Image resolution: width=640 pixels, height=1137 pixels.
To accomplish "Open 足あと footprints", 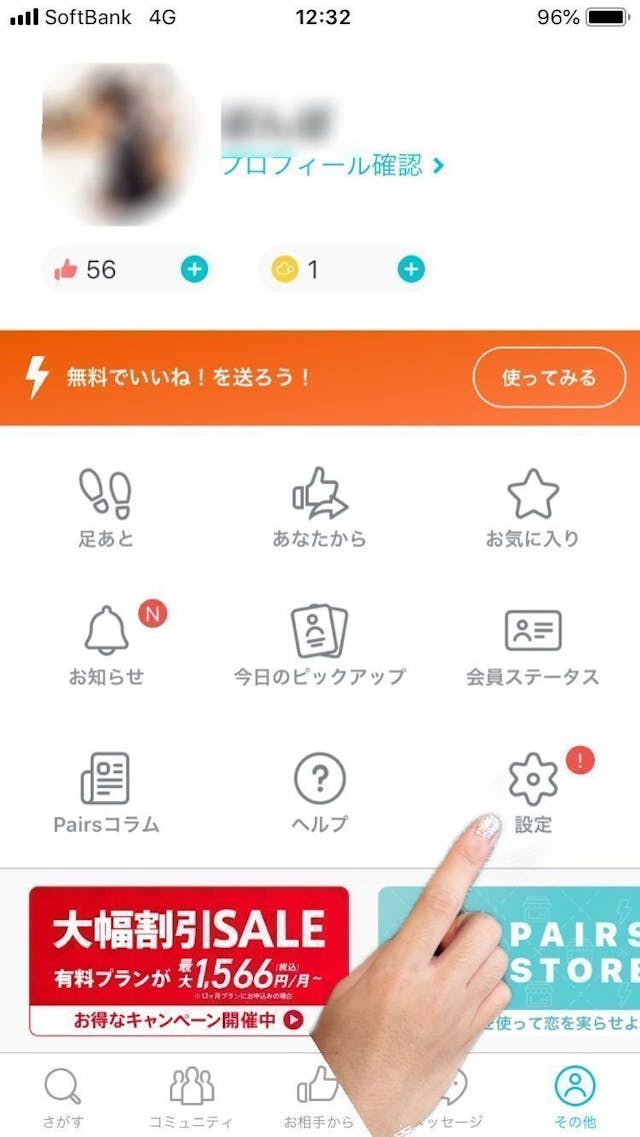I will pyautogui.click(x=106, y=508).
